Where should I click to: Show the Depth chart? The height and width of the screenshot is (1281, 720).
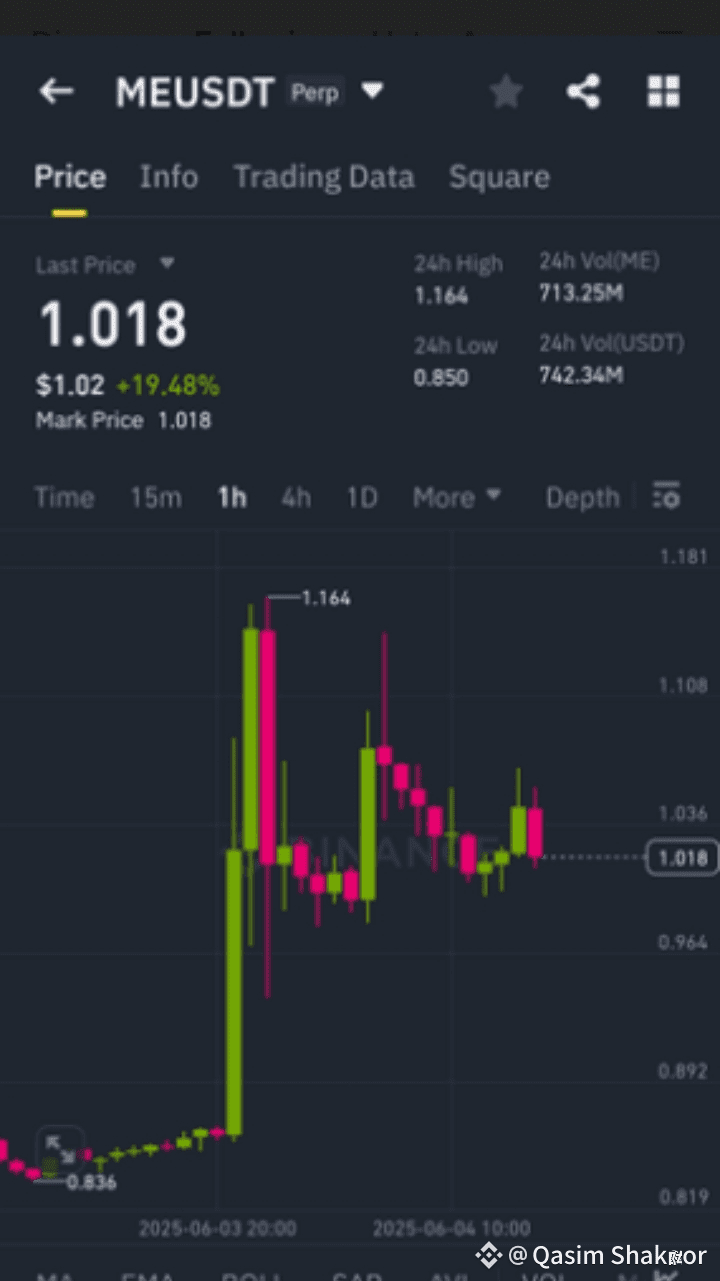582,497
